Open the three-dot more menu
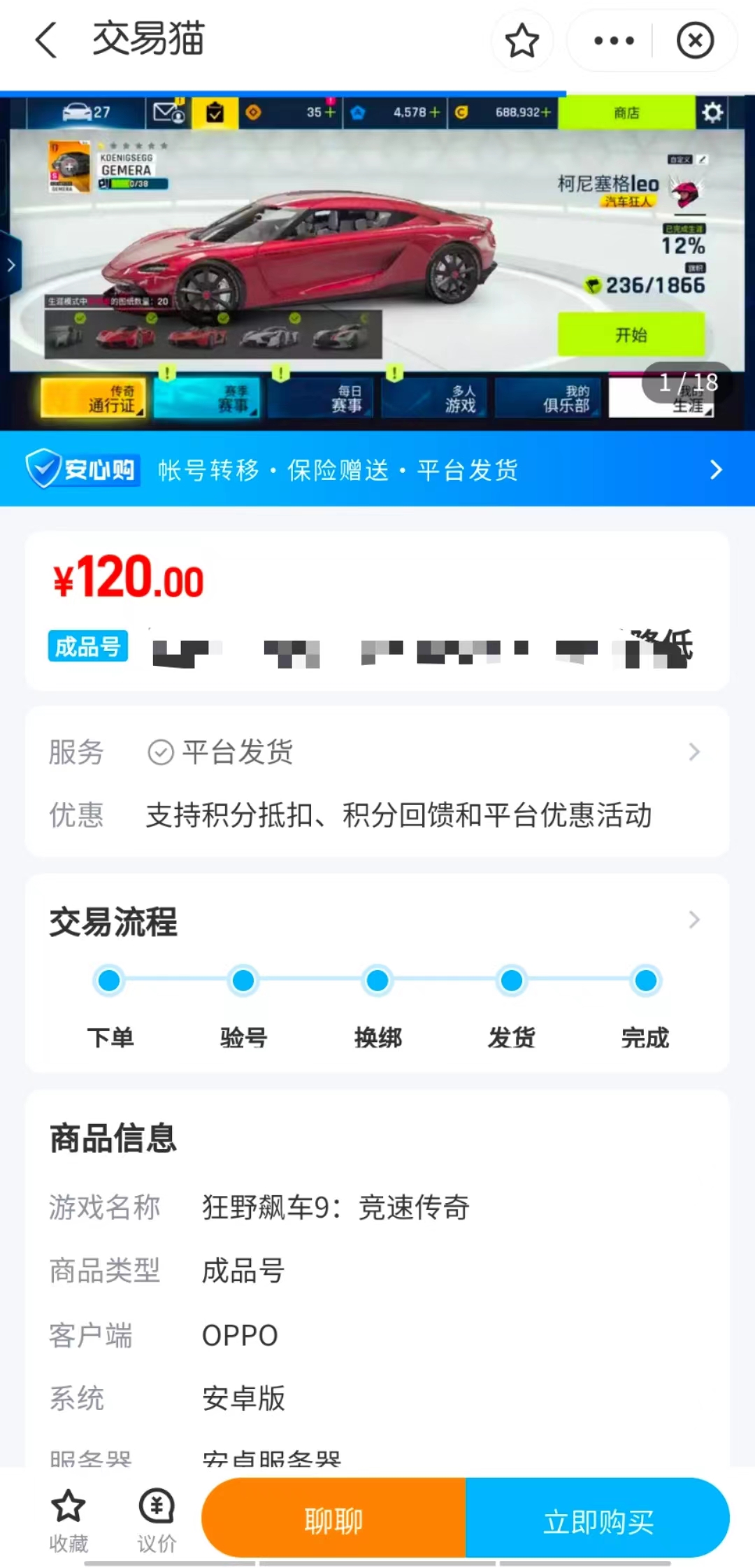755x1568 pixels. point(613,41)
